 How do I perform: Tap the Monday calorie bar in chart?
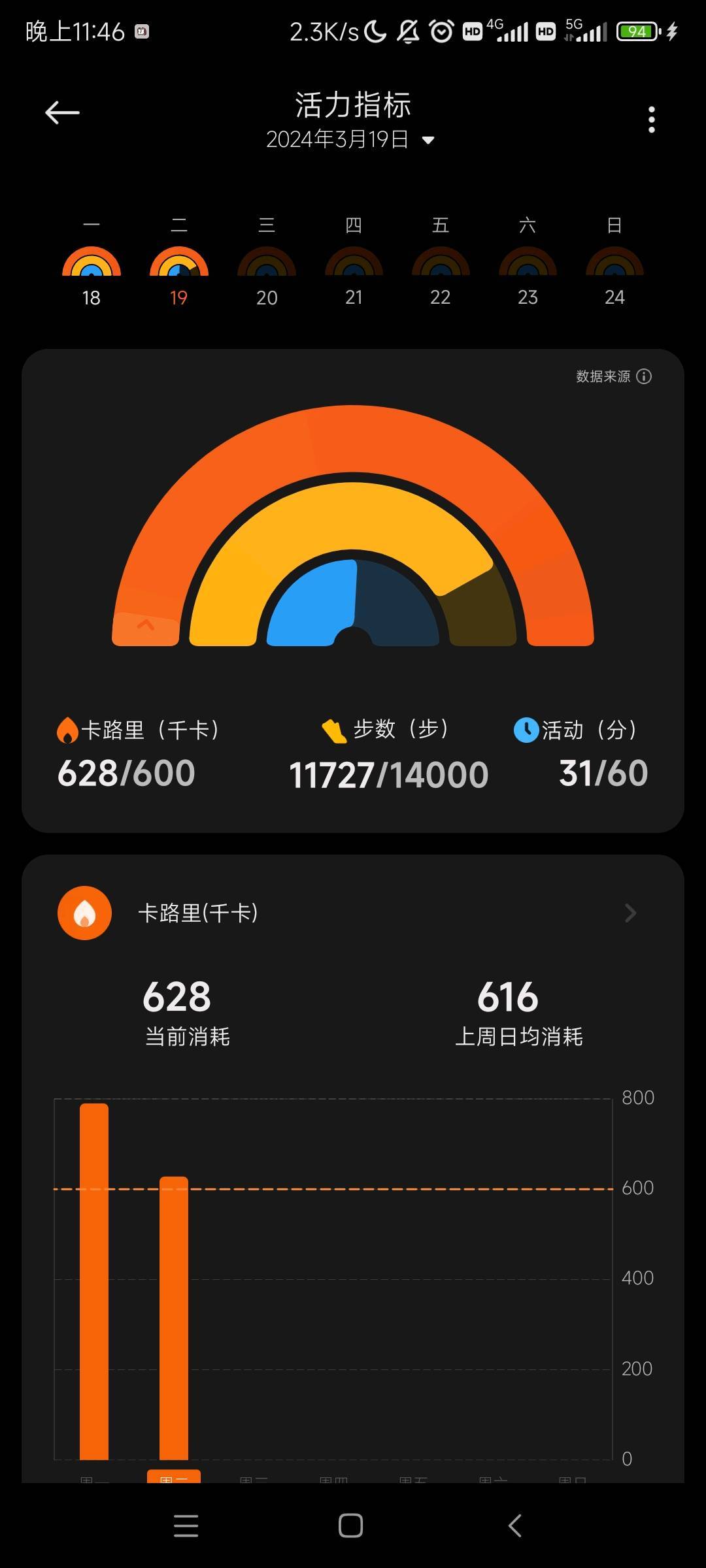[94, 1281]
